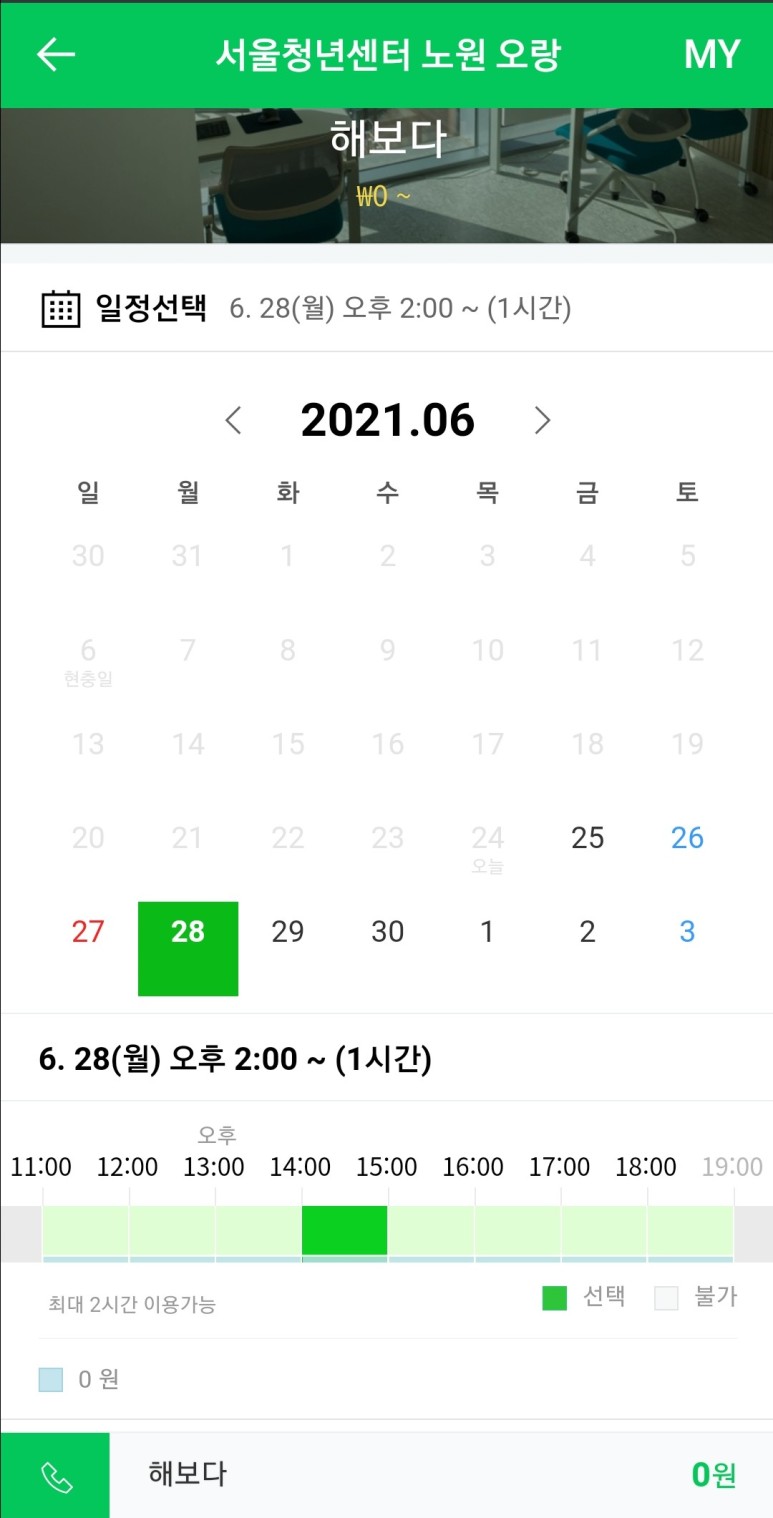
Task: Click the back arrow in the header
Action: [54, 55]
